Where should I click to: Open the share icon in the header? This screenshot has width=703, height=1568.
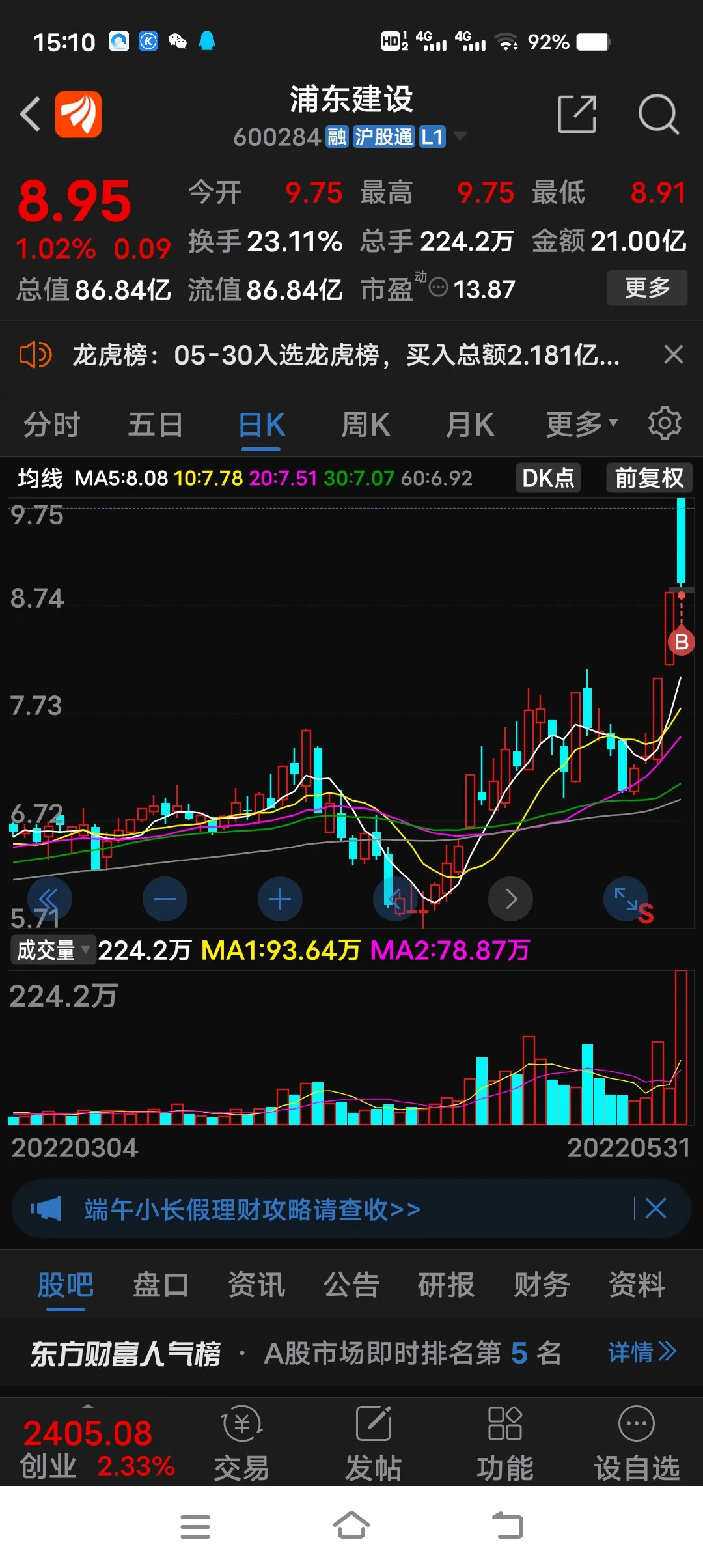[577, 115]
